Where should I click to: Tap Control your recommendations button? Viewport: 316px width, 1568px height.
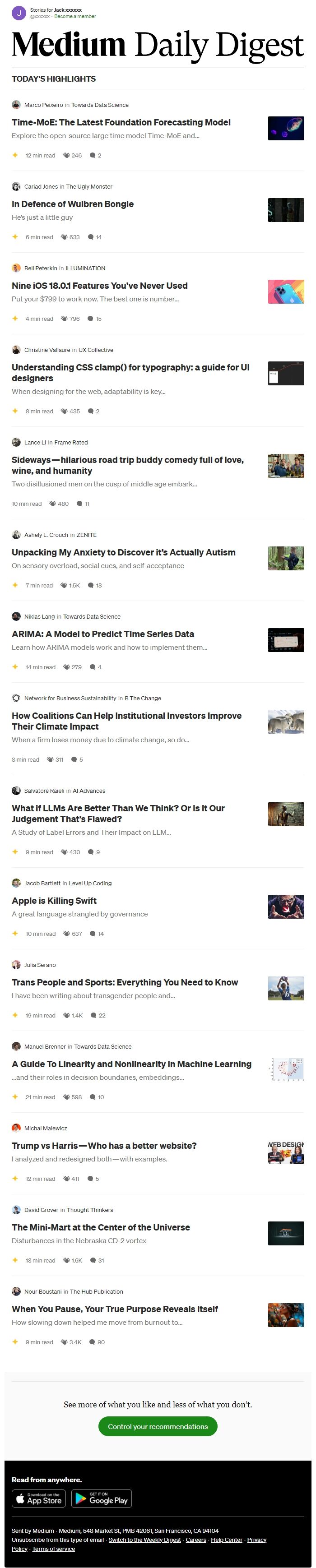[158, 1426]
